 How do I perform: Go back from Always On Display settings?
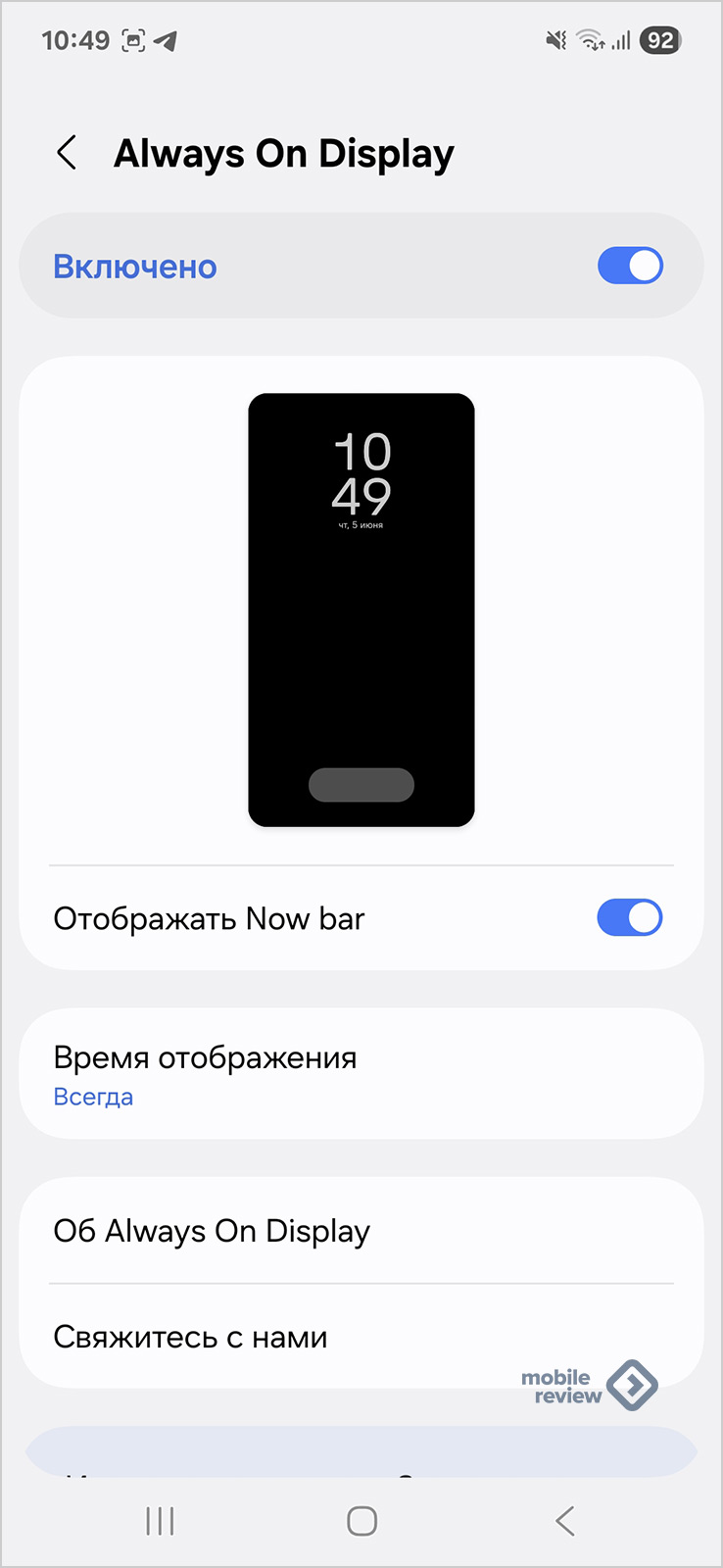(67, 153)
